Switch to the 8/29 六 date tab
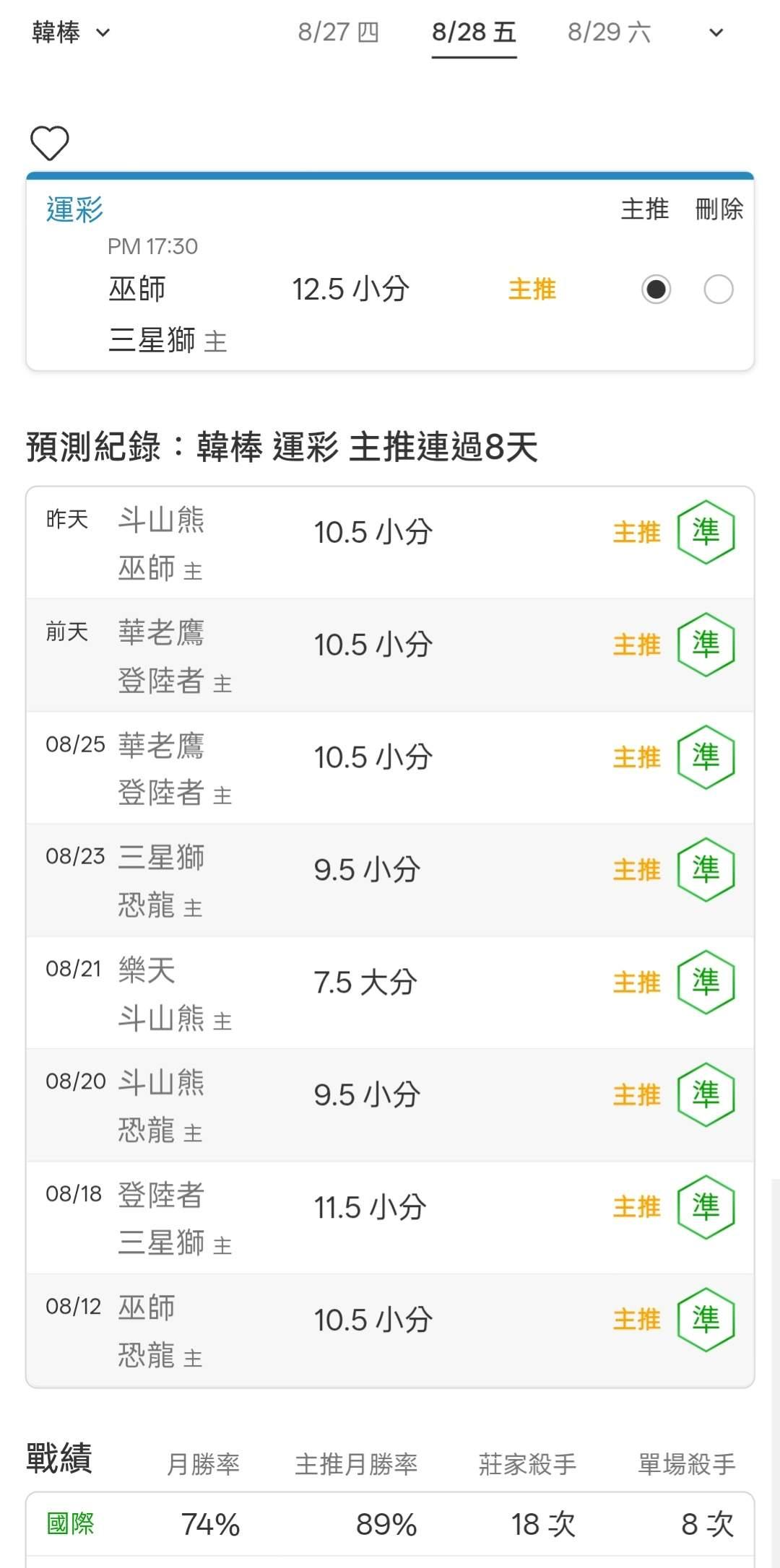Image resolution: width=780 pixels, height=1568 pixels. (609, 32)
